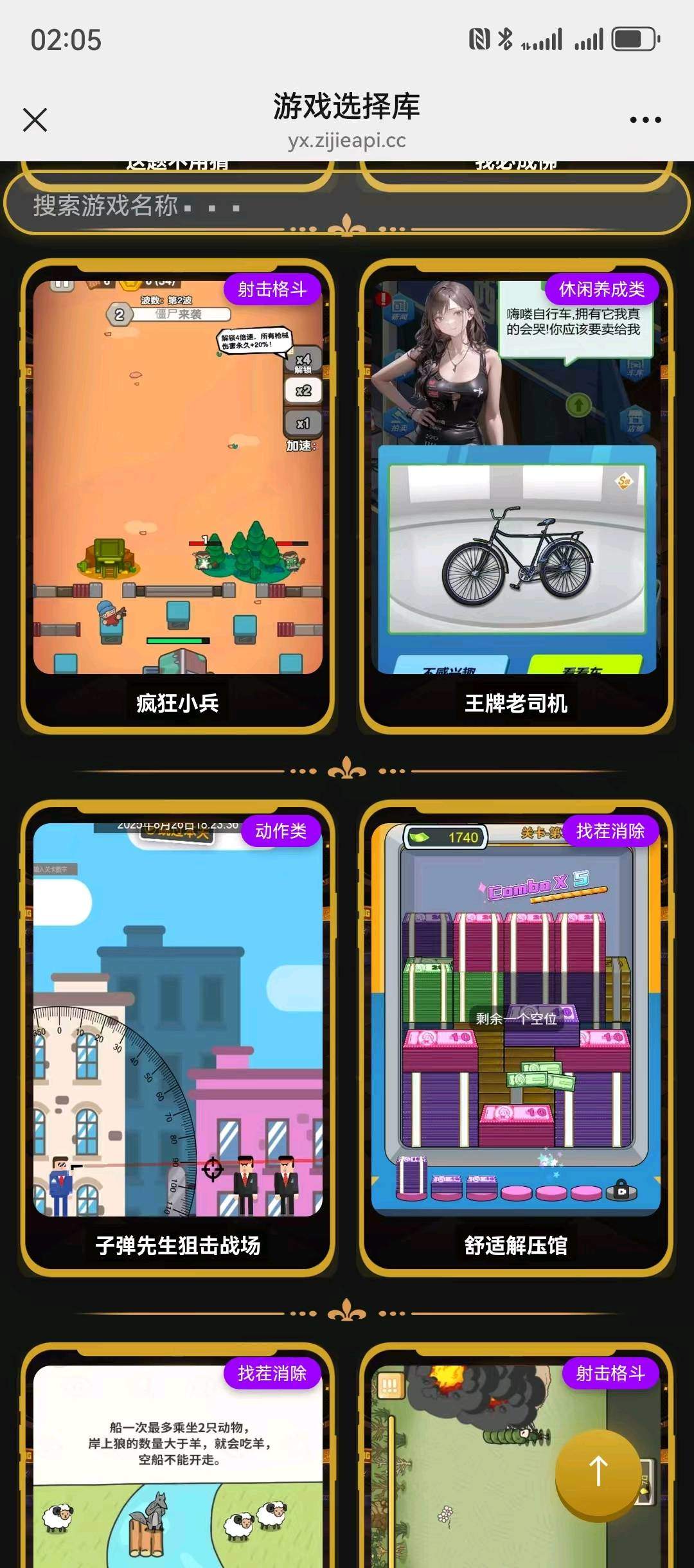The height and width of the screenshot is (1568, 694).
Task: Open the 舒适解压馆 game card
Action: pos(515,1035)
